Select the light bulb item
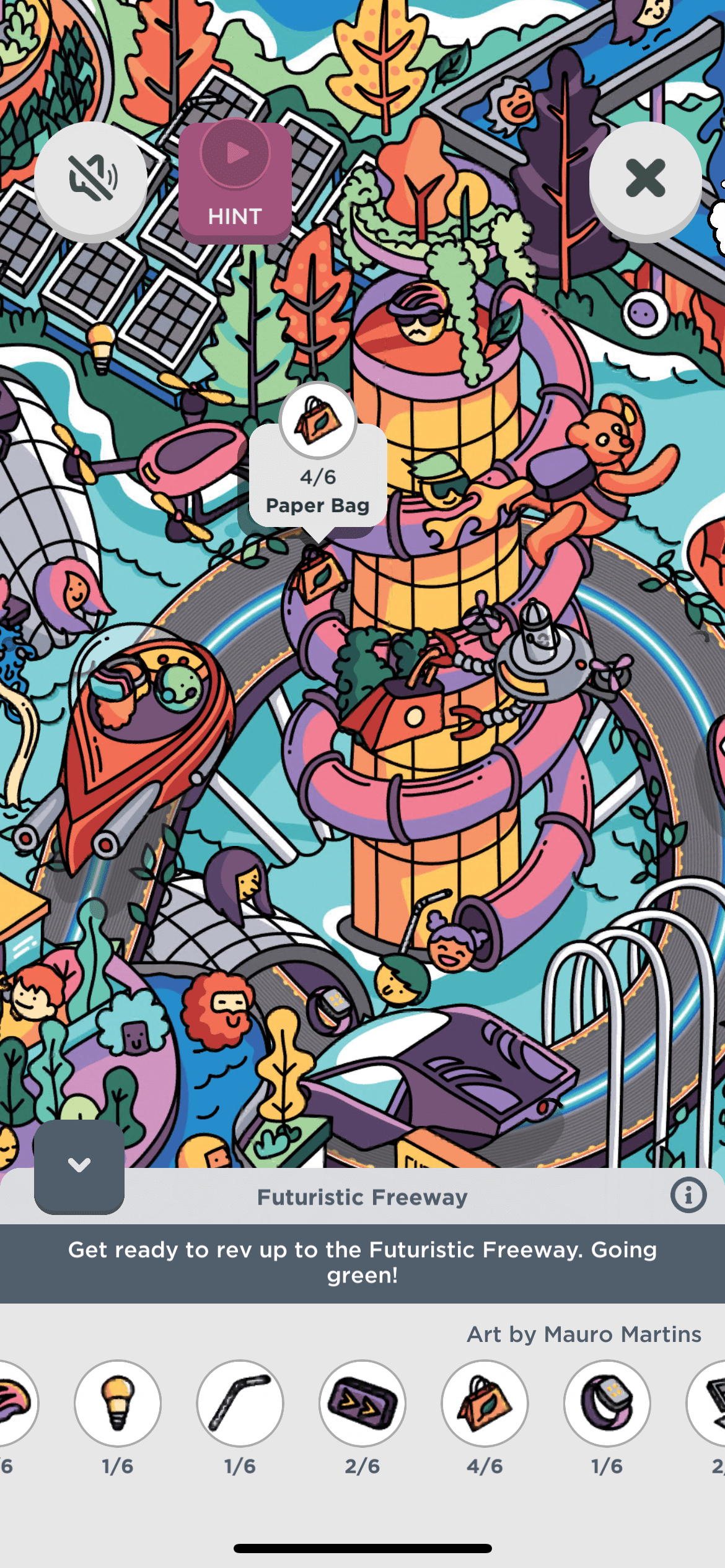 point(118,1403)
